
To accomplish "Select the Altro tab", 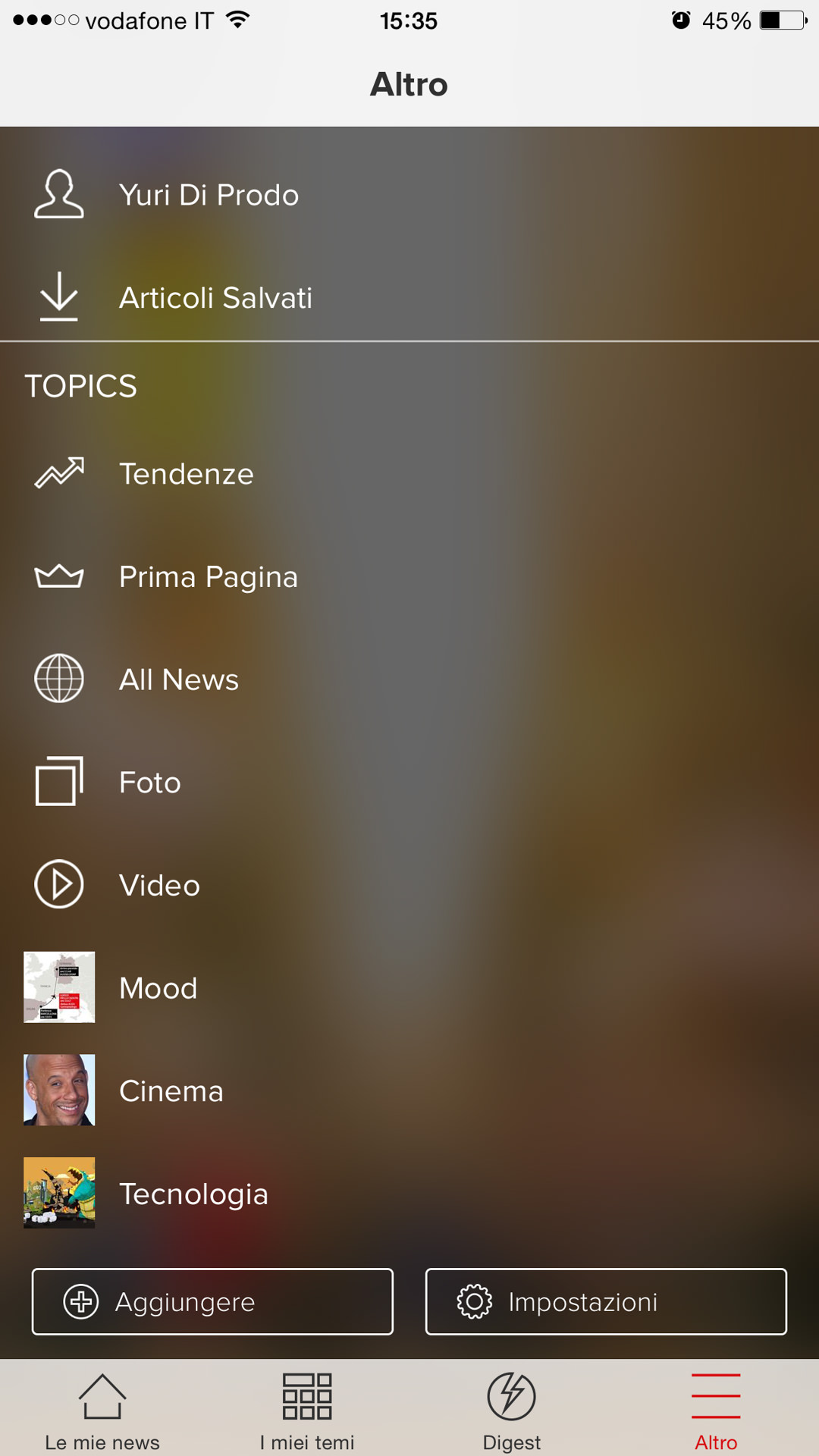I will (x=716, y=1410).
